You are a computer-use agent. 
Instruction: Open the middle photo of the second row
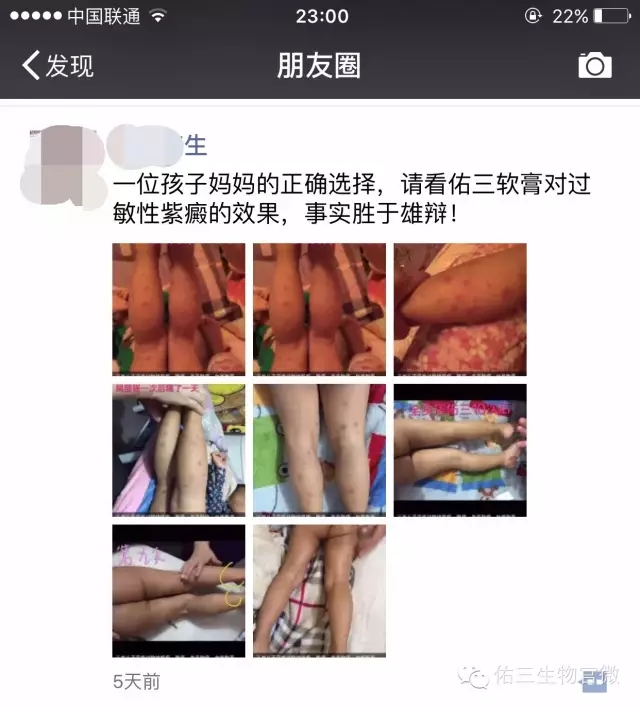click(x=319, y=450)
